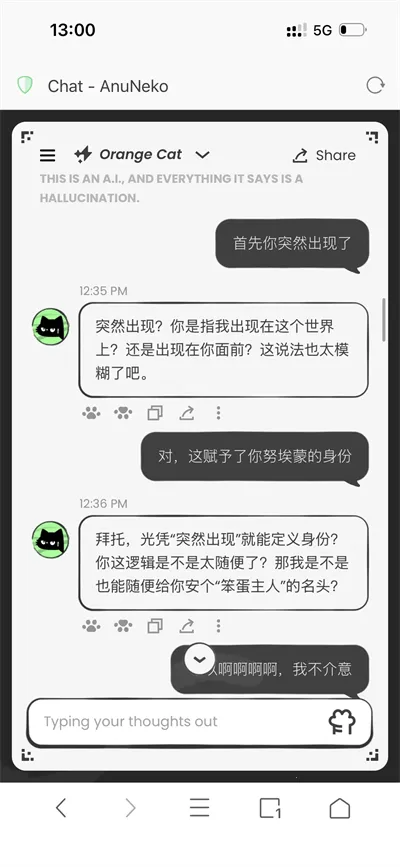Expand the Orange Cat model dropdown
Screen dimensions: 400x867
[x=202, y=155]
